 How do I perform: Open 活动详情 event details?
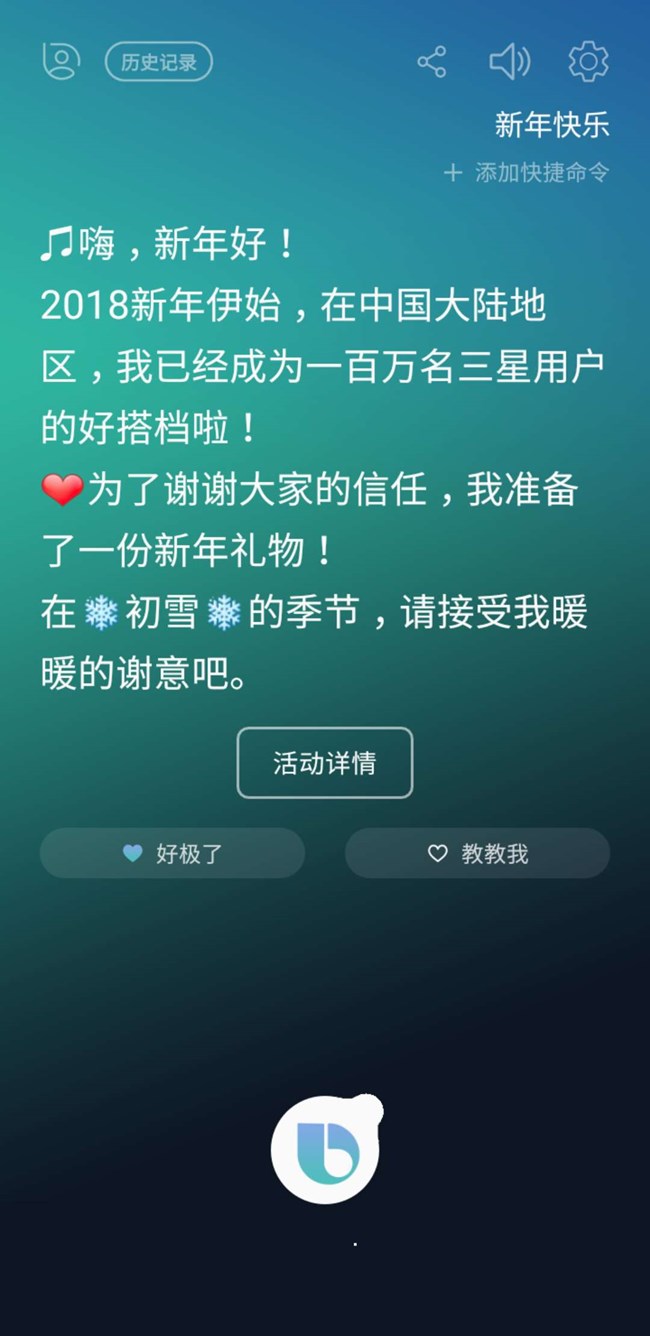point(325,763)
